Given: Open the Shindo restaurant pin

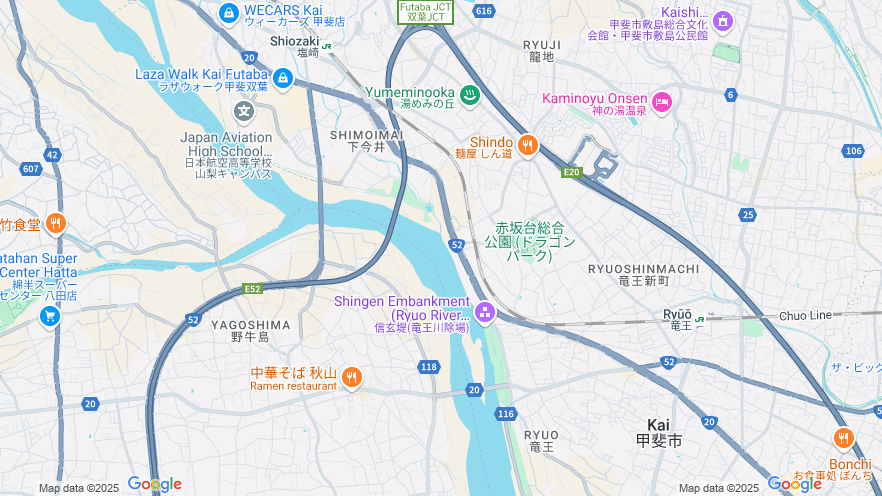Looking at the screenshot, I should [528, 145].
